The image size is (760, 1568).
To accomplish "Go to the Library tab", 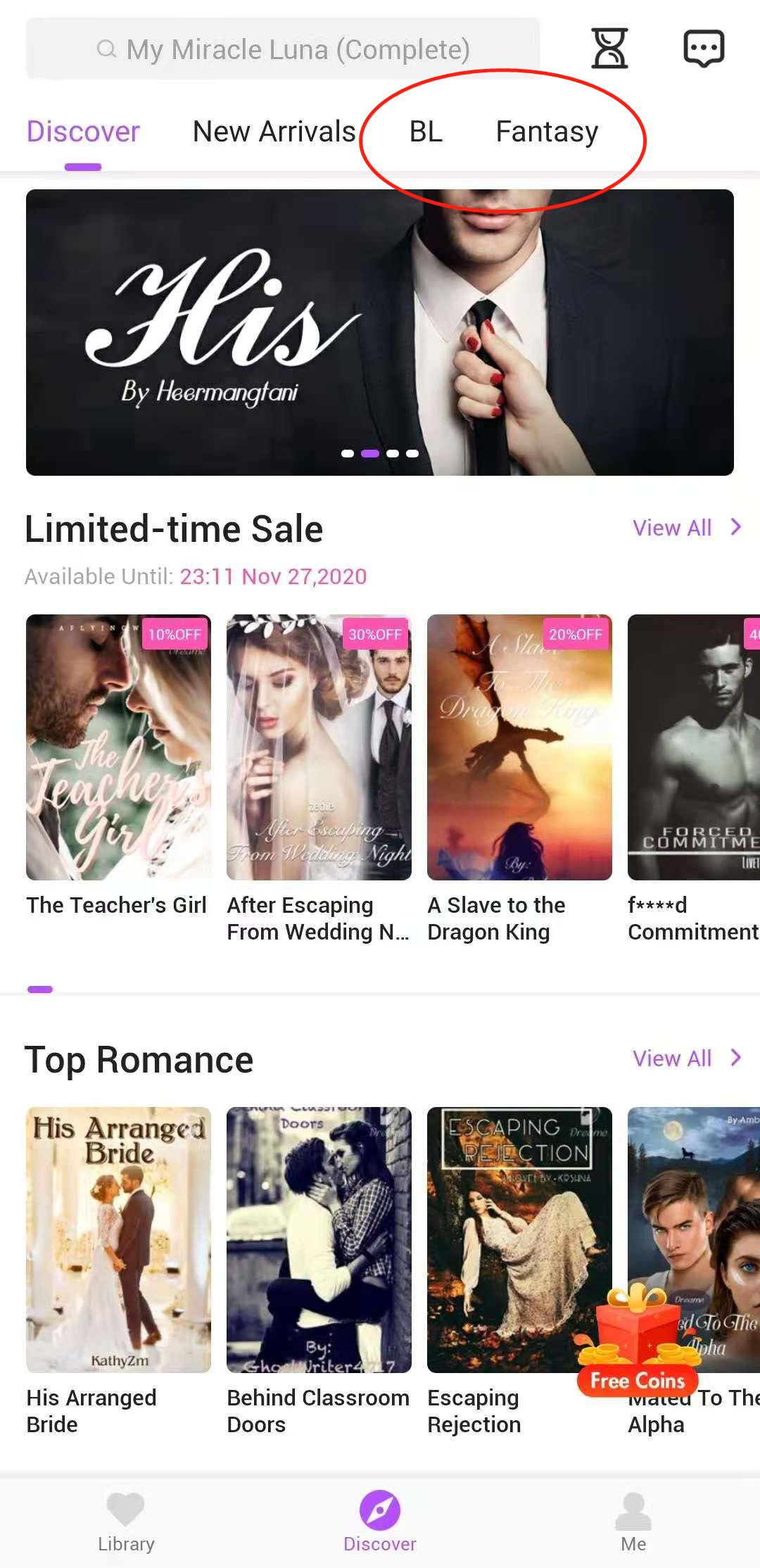I will (x=126, y=1523).
